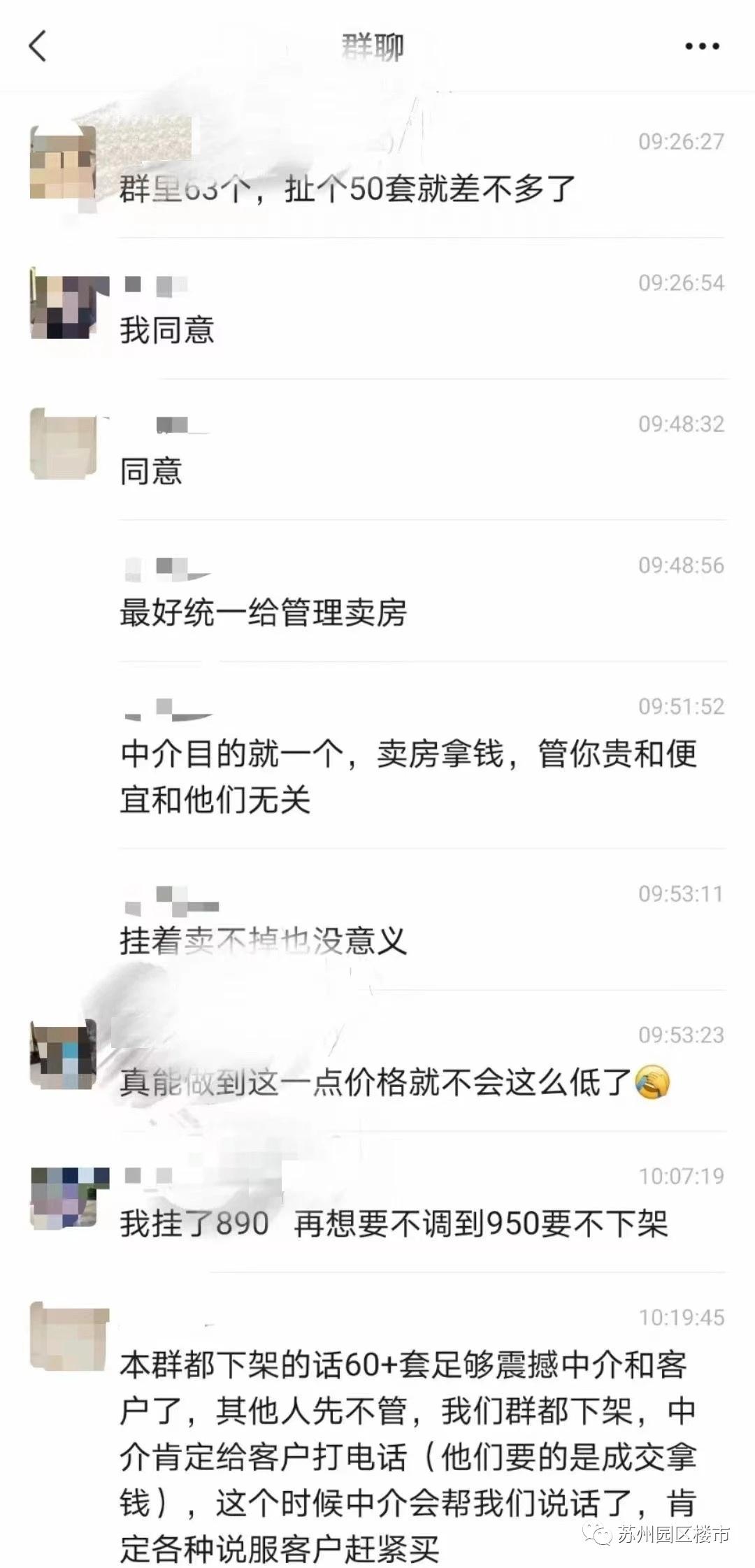Open avatar next to 我挂了890 message
Image resolution: width=755 pixels, height=1568 pixels.
click(x=63, y=1197)
